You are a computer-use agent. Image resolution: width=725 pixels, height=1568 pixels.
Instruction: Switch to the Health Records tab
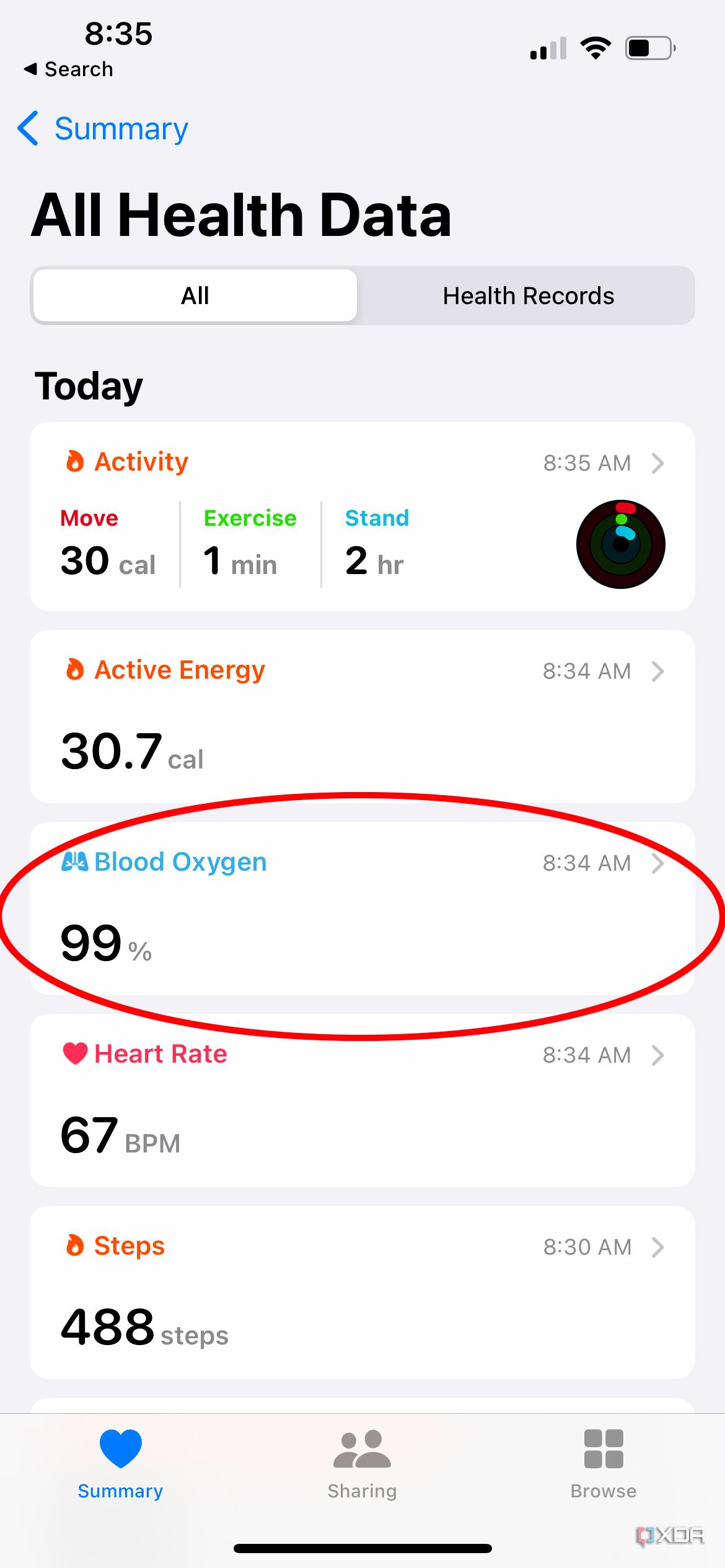(x=528, y=295)
